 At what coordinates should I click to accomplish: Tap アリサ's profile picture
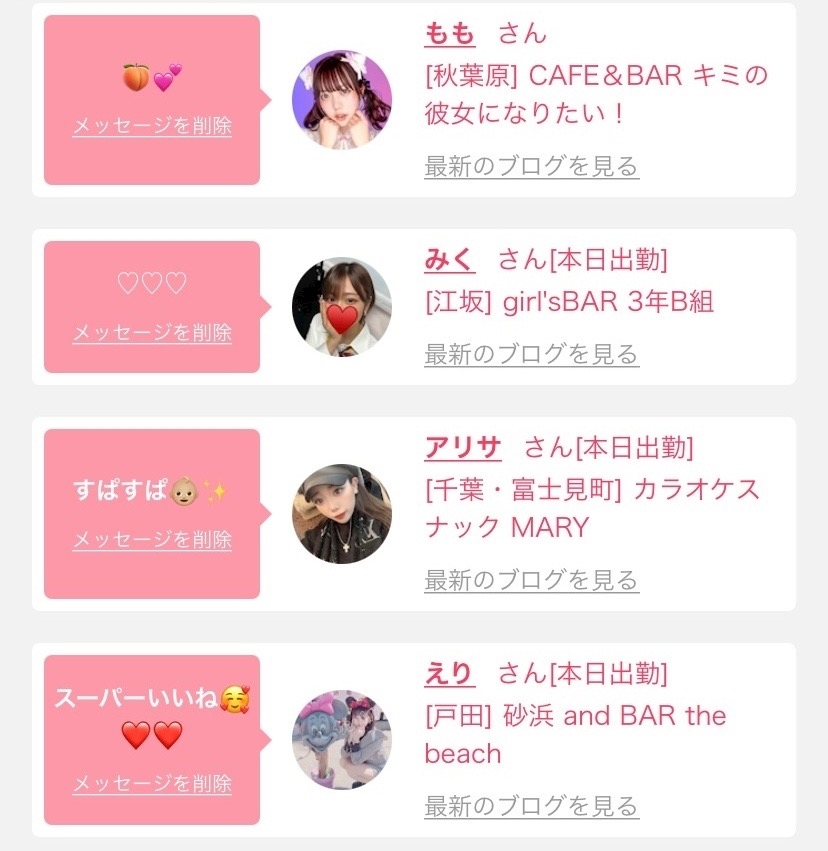click(342, 514)
